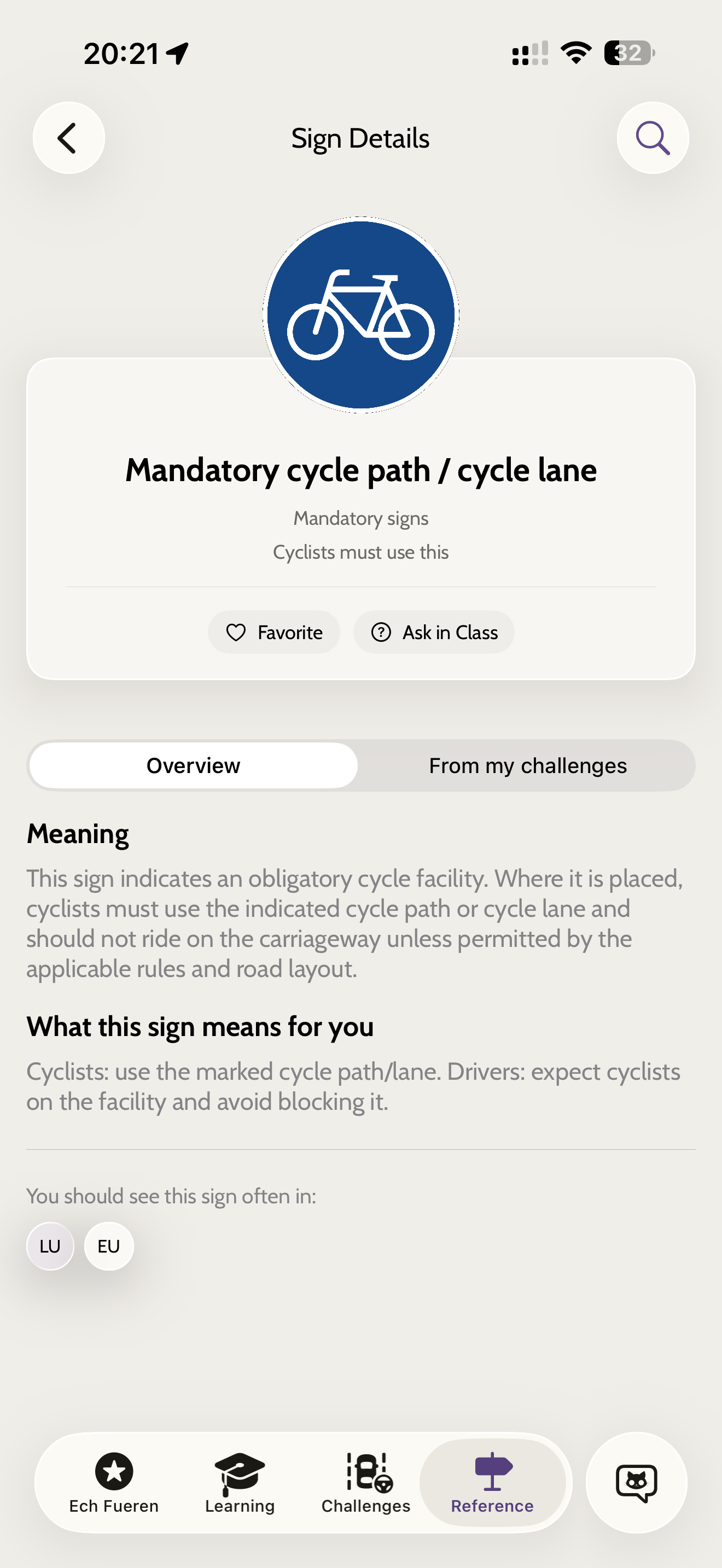
Task: Select the LU country chip
Action: pos(50,1246)
